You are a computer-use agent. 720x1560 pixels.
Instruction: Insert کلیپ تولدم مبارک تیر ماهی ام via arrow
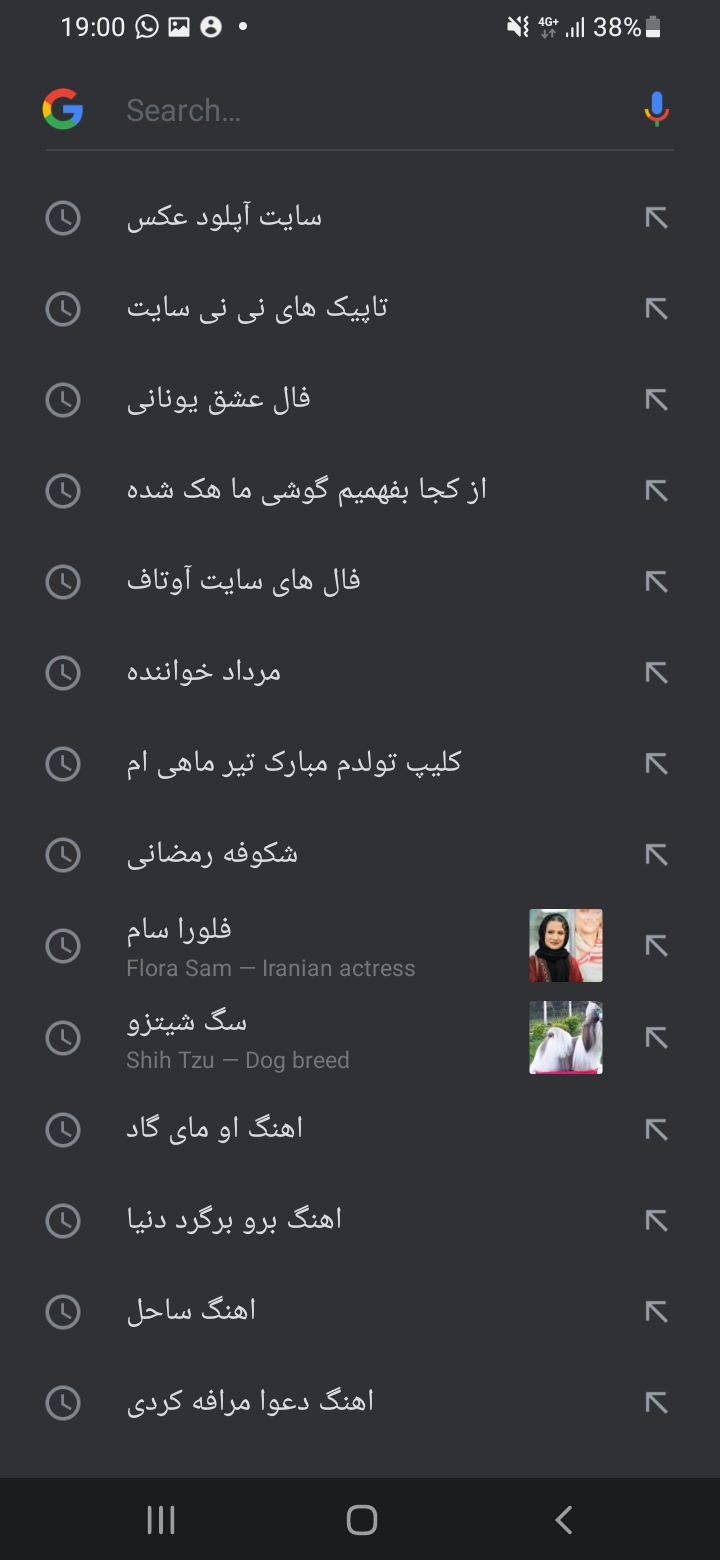(656, 764)
